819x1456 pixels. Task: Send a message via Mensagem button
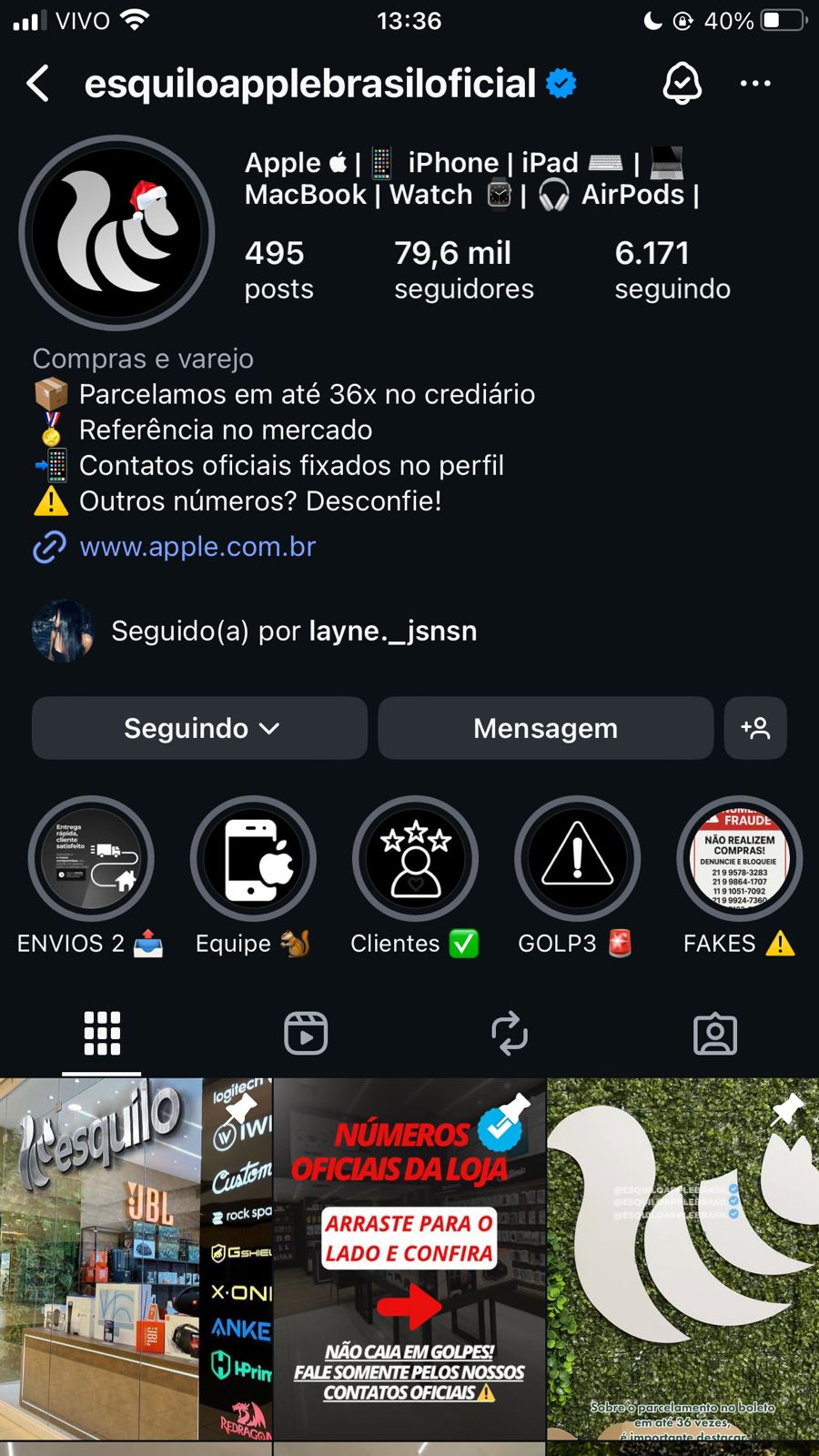pyautogui.click(x=545, y=728)
